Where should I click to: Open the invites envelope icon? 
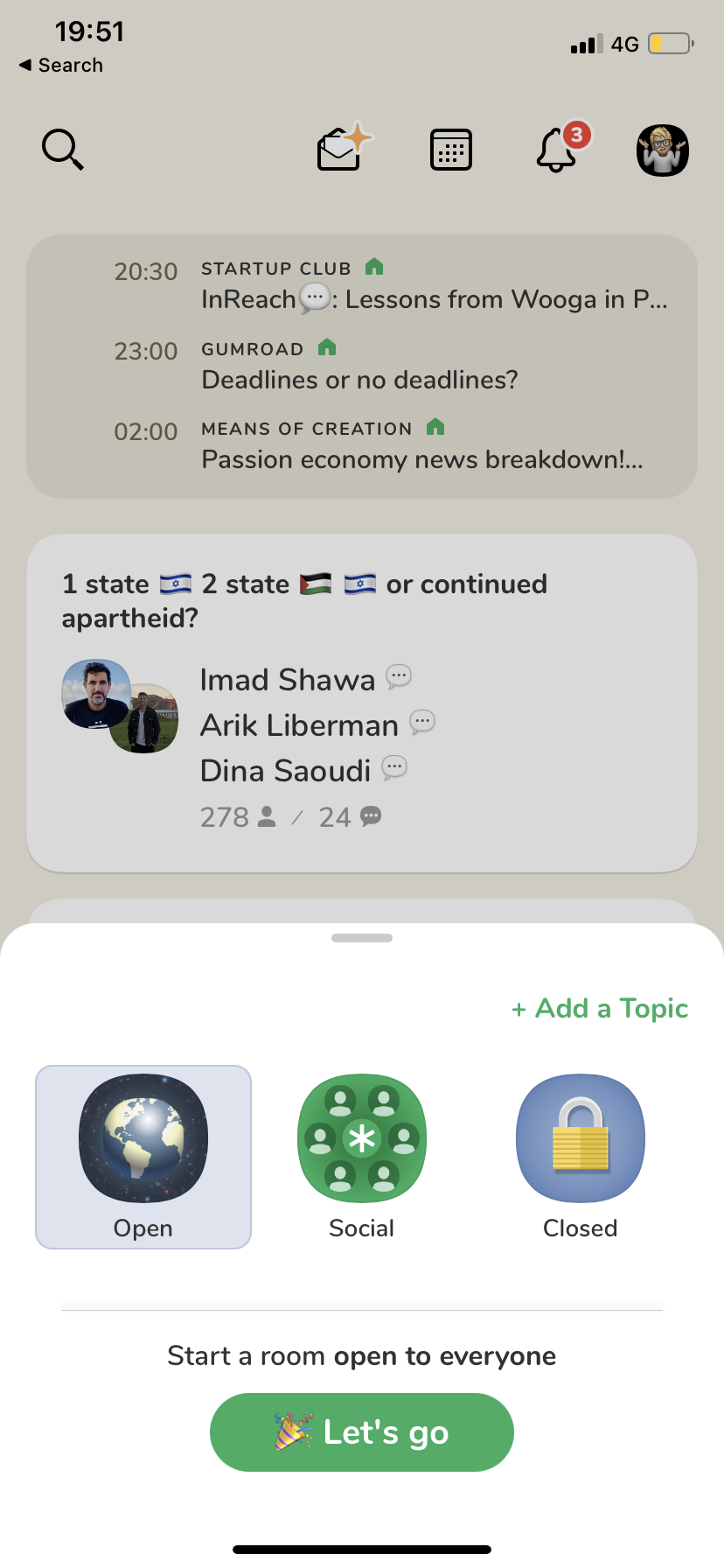(x=342, y=149)
